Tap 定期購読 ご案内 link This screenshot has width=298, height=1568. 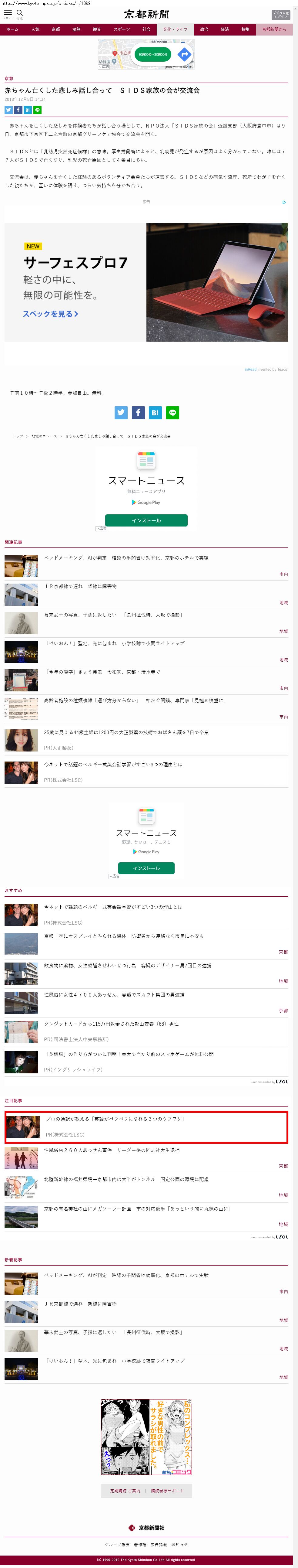pos(125,1491)
